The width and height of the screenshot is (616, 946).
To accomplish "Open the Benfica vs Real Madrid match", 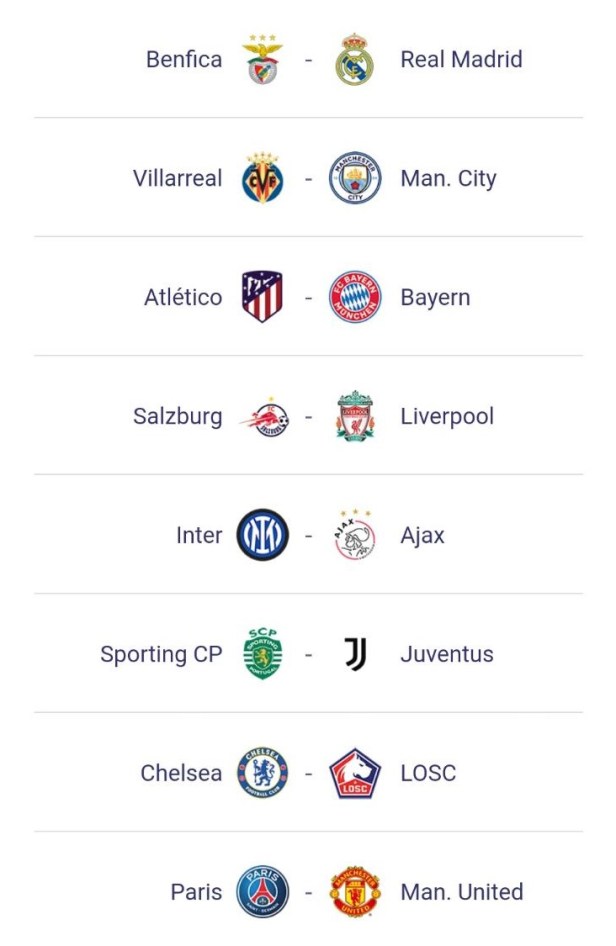I will [x=308, y=60].
